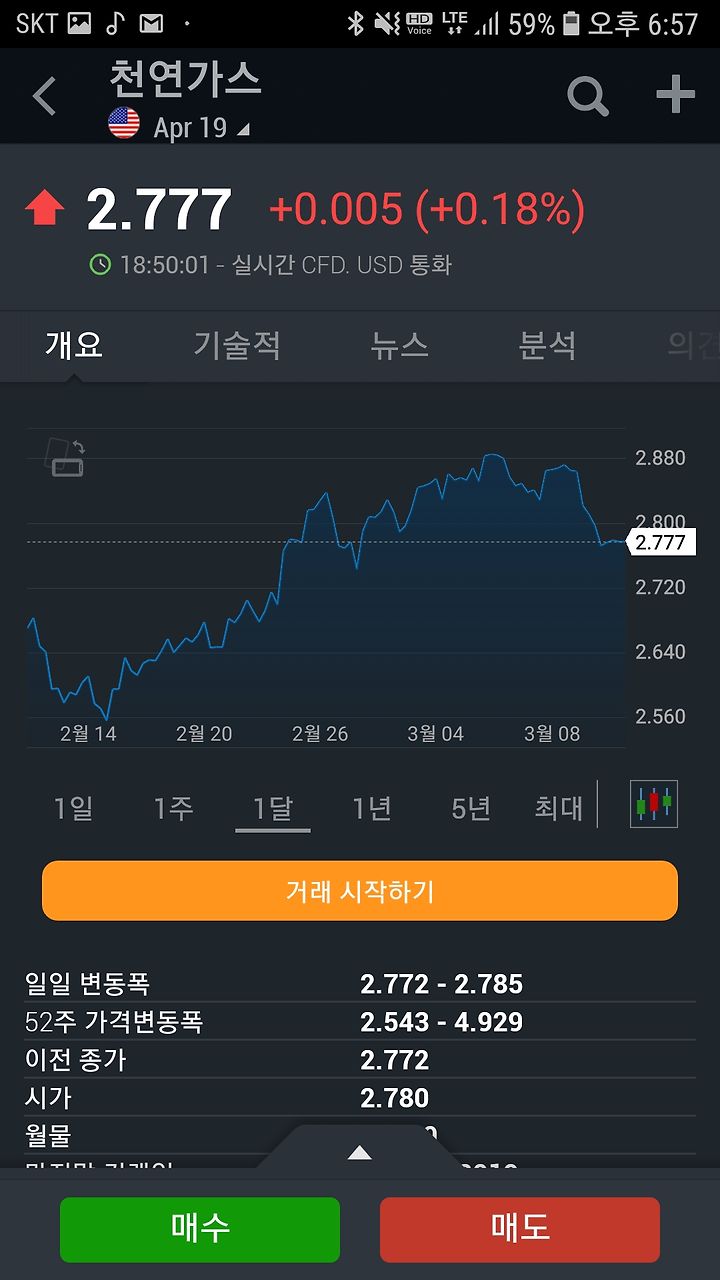Image resolution: width=720 pixels, height=1280 pixels.
Task: Show the 최대 chart range
Action: click(x=558, y=808)
